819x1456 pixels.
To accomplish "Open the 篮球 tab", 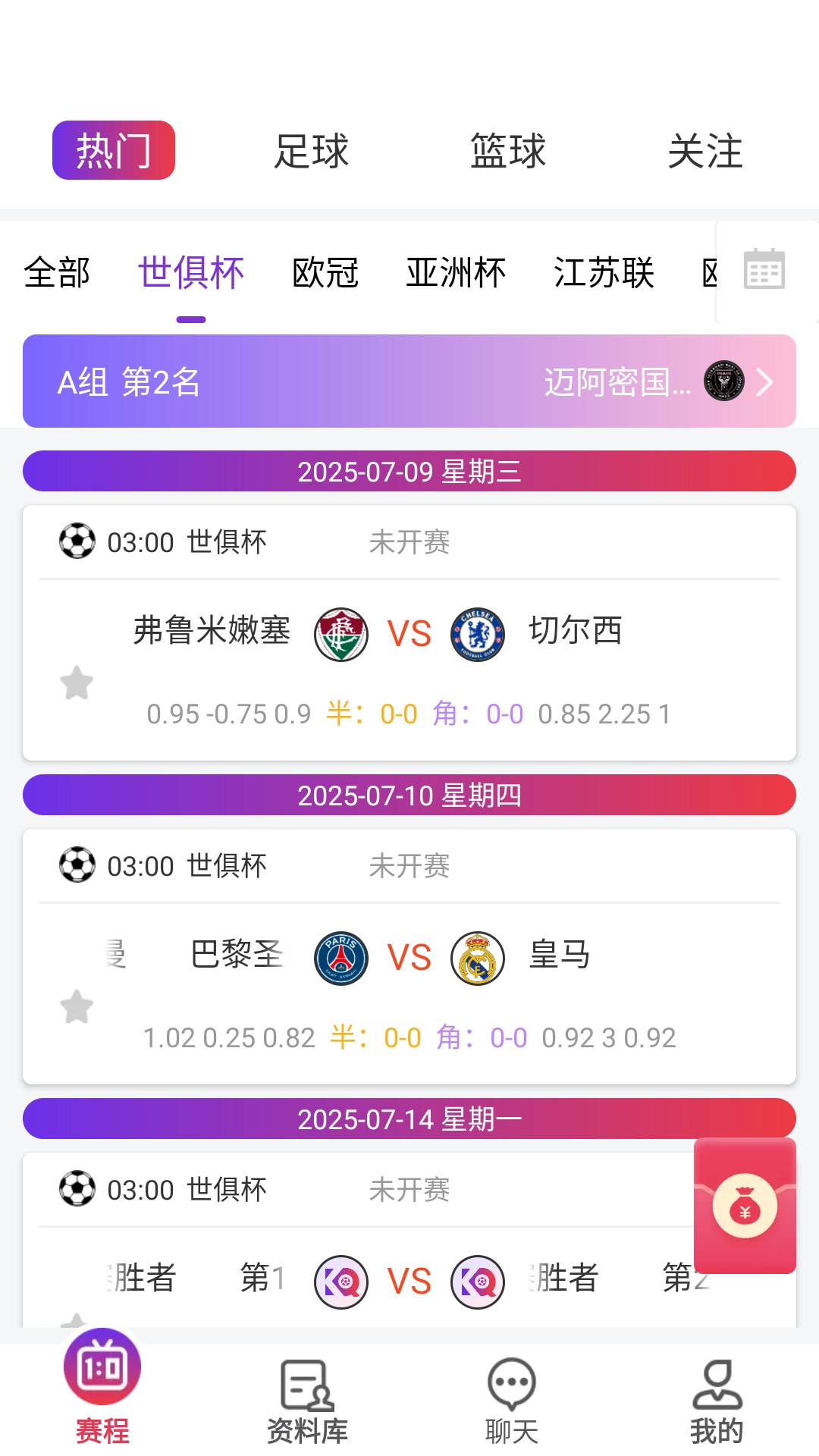I will 507,151.
